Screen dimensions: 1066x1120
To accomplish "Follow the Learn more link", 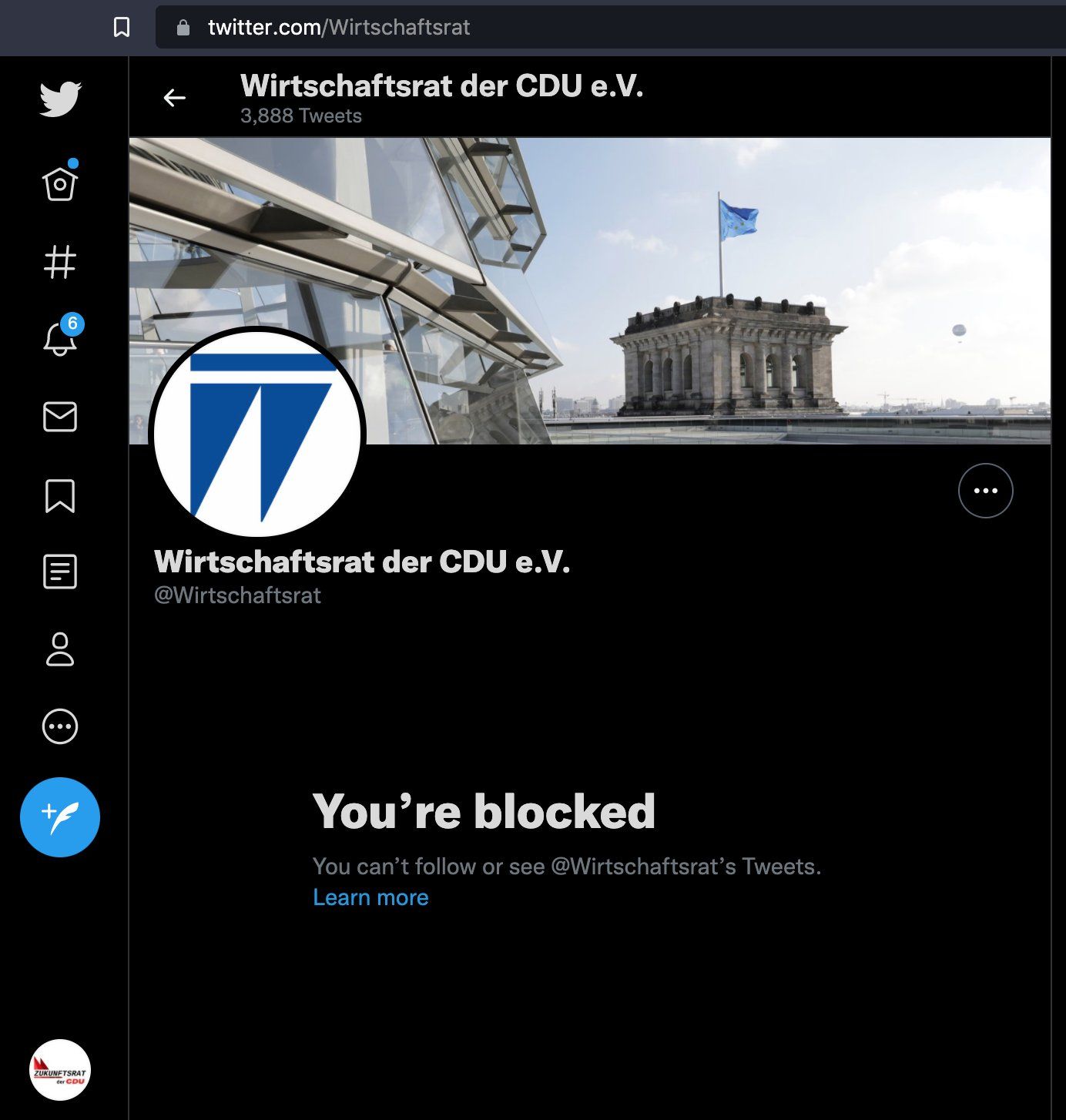I will point(370,897).
